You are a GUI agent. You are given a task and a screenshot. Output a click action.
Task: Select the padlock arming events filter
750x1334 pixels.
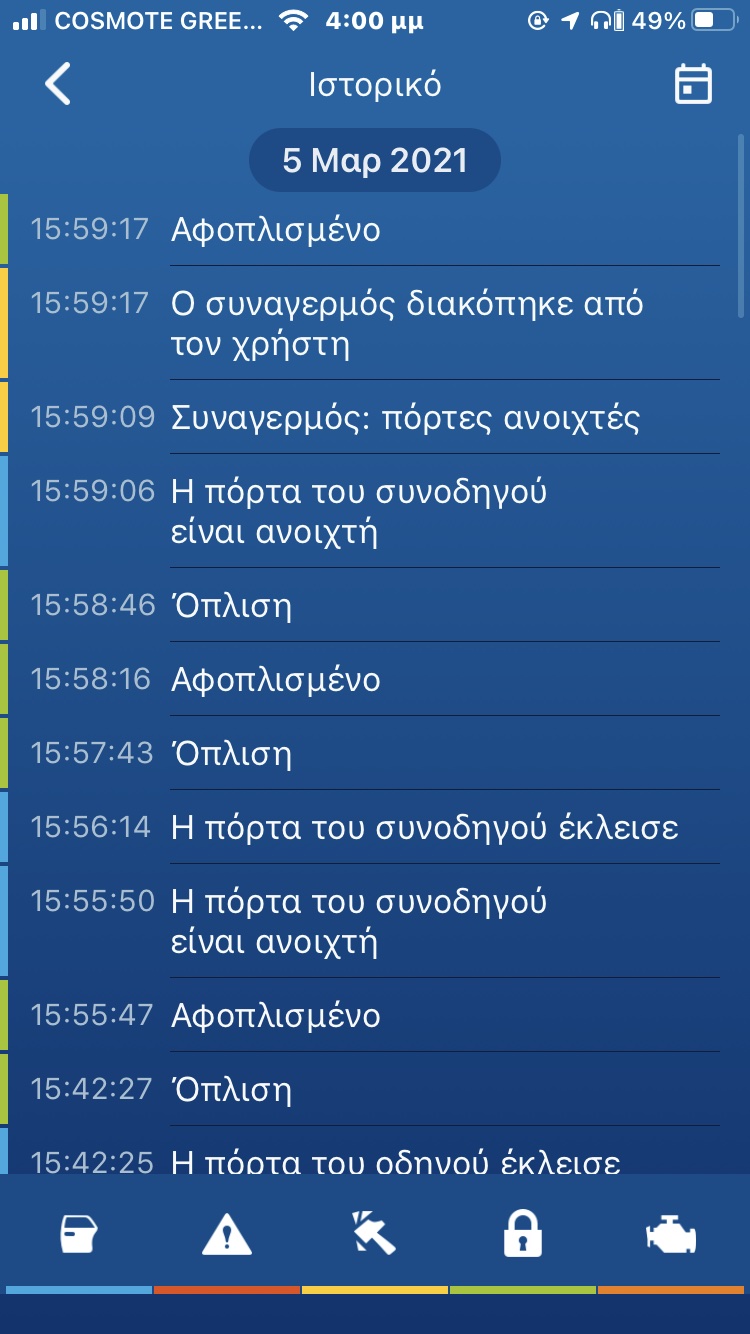coord(523,1235)
